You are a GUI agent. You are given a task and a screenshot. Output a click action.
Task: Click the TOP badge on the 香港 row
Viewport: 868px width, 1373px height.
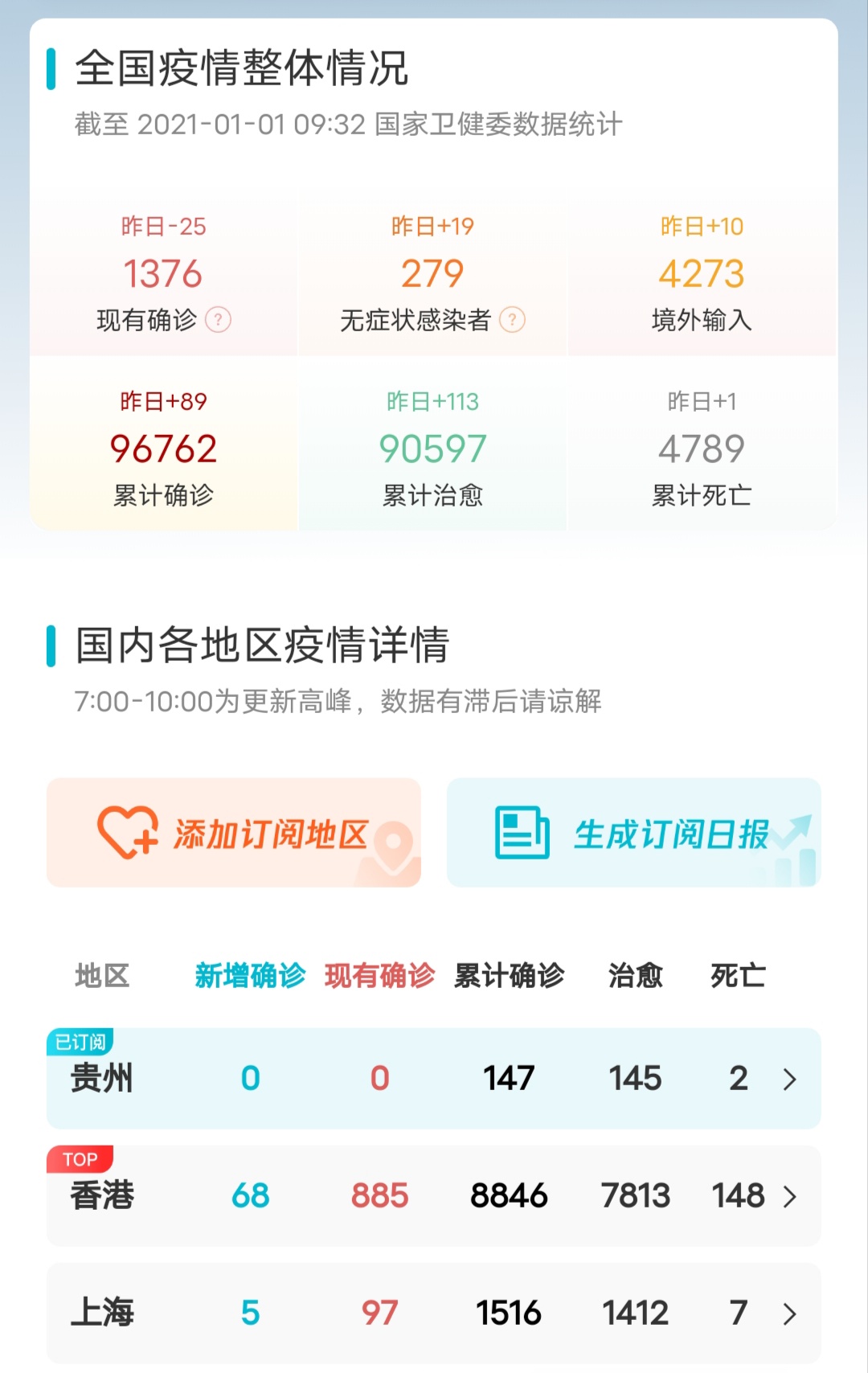(80, 1158)
